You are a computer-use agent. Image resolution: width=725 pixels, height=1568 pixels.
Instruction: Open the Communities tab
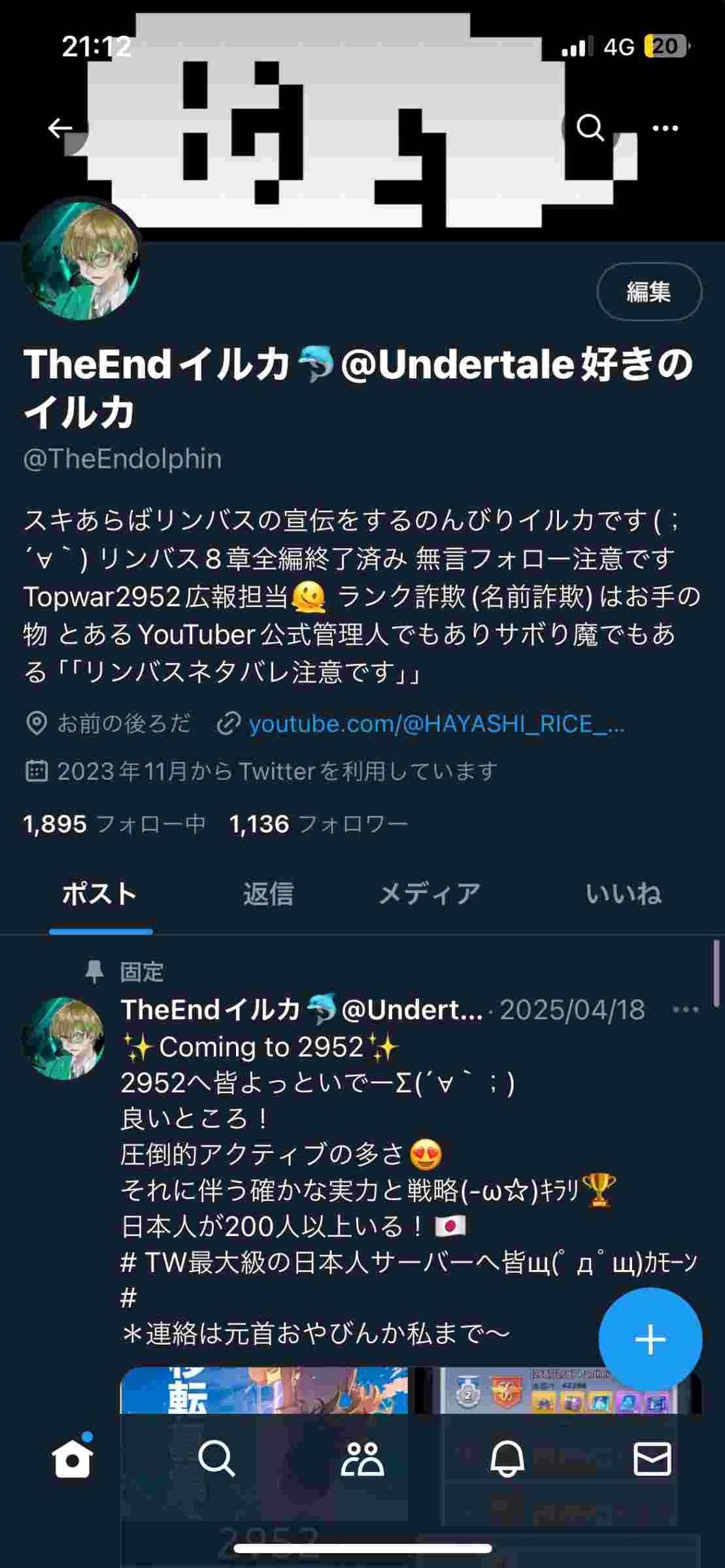pyautogui.click(x=362, y=1459)
